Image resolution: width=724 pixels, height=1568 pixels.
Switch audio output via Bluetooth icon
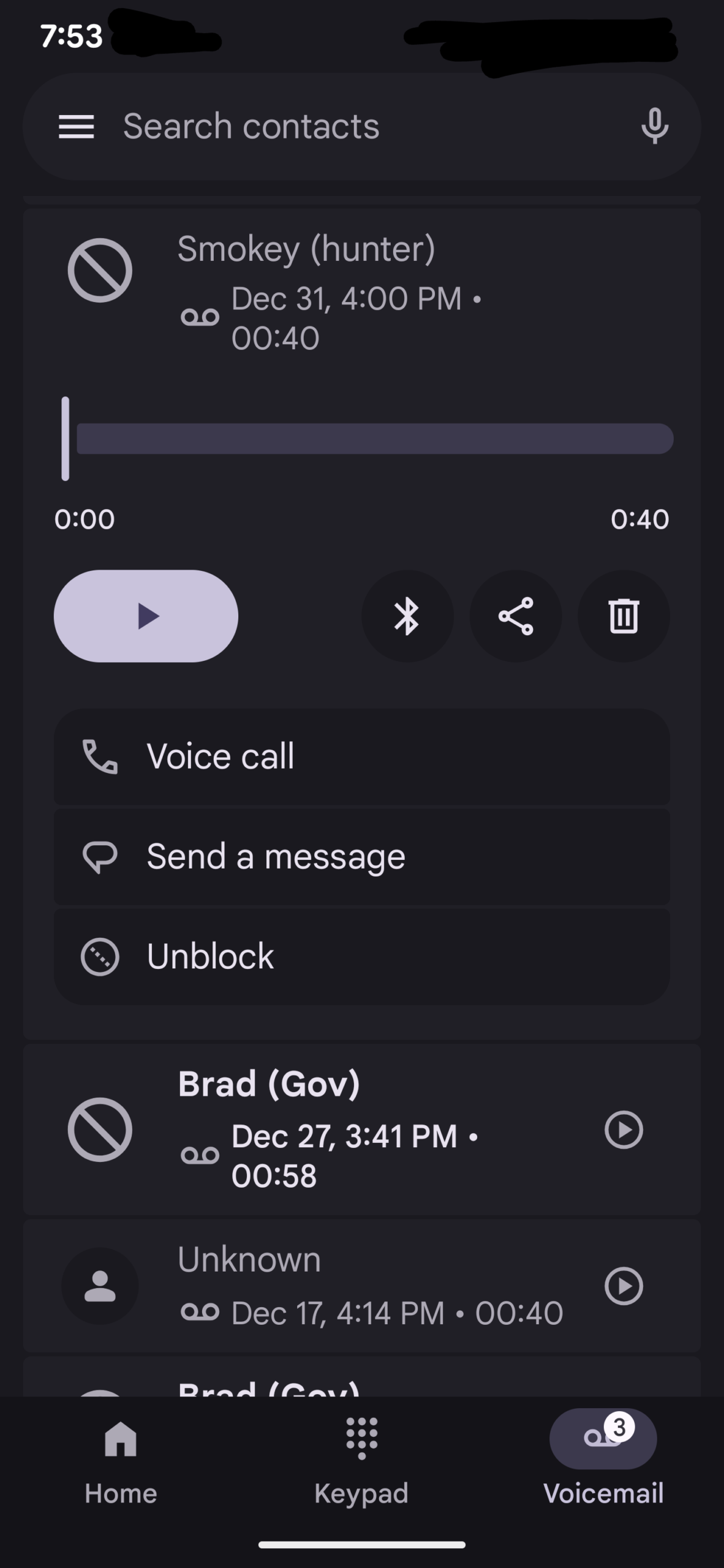tap(407, 616)
